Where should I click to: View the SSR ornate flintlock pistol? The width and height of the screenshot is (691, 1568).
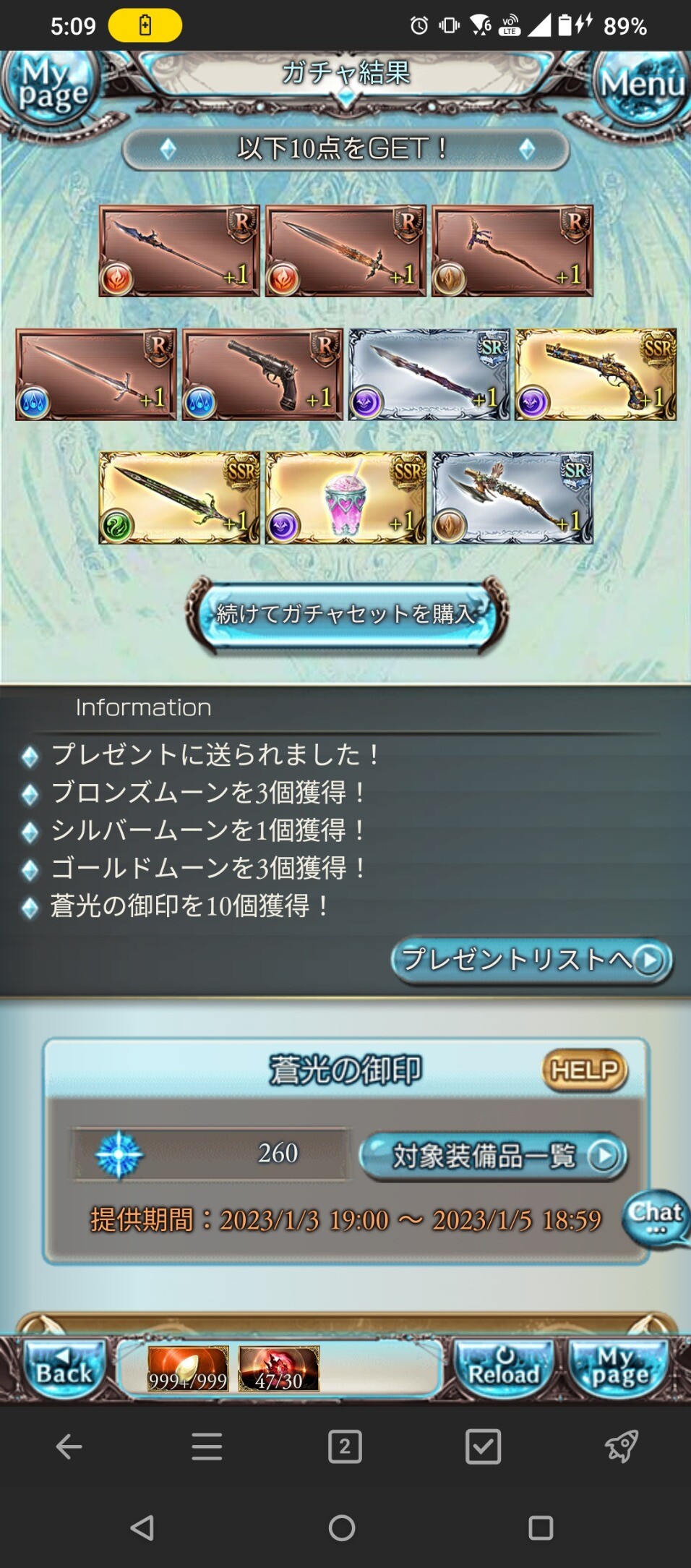(x=596, y=375)
